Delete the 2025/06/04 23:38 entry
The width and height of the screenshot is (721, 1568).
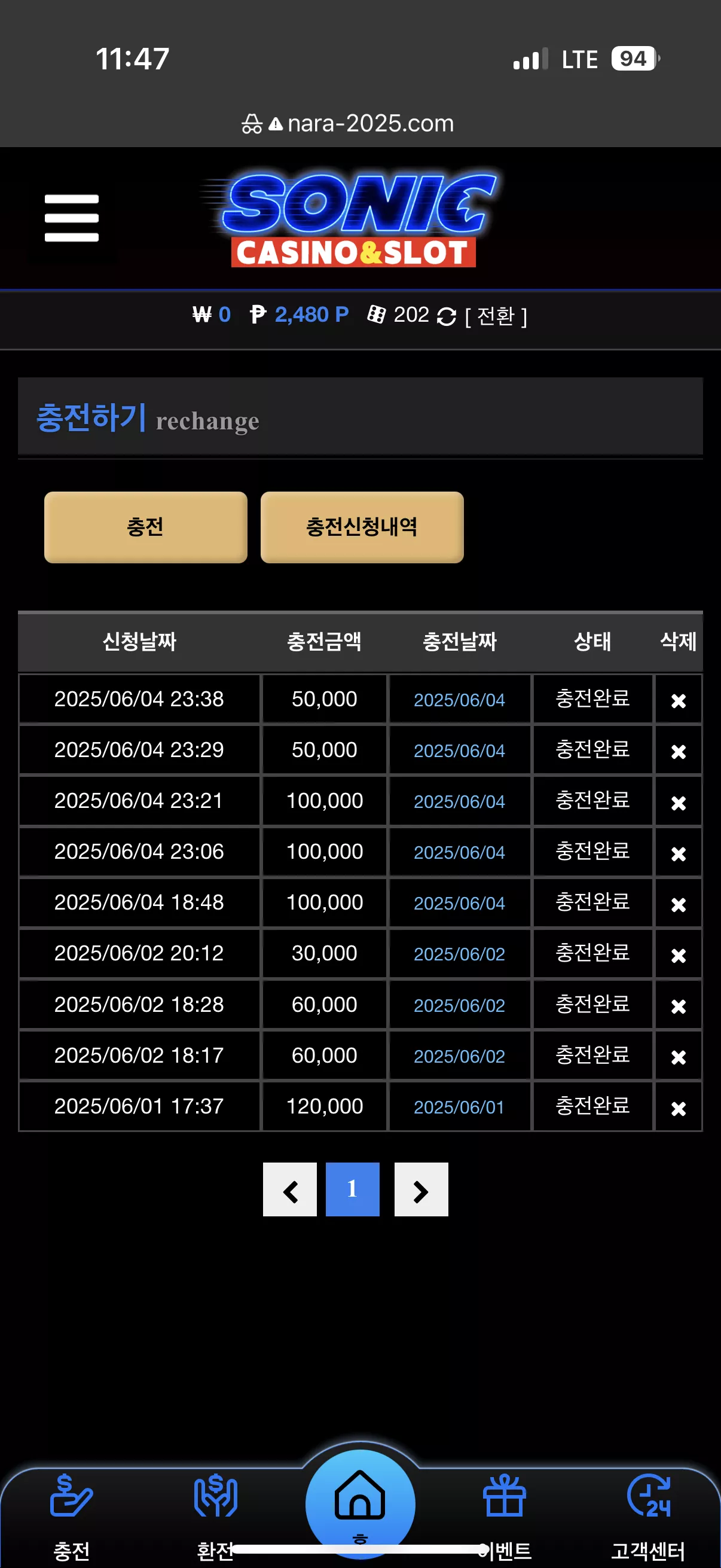pyautogui.click(x=679, y=701)
